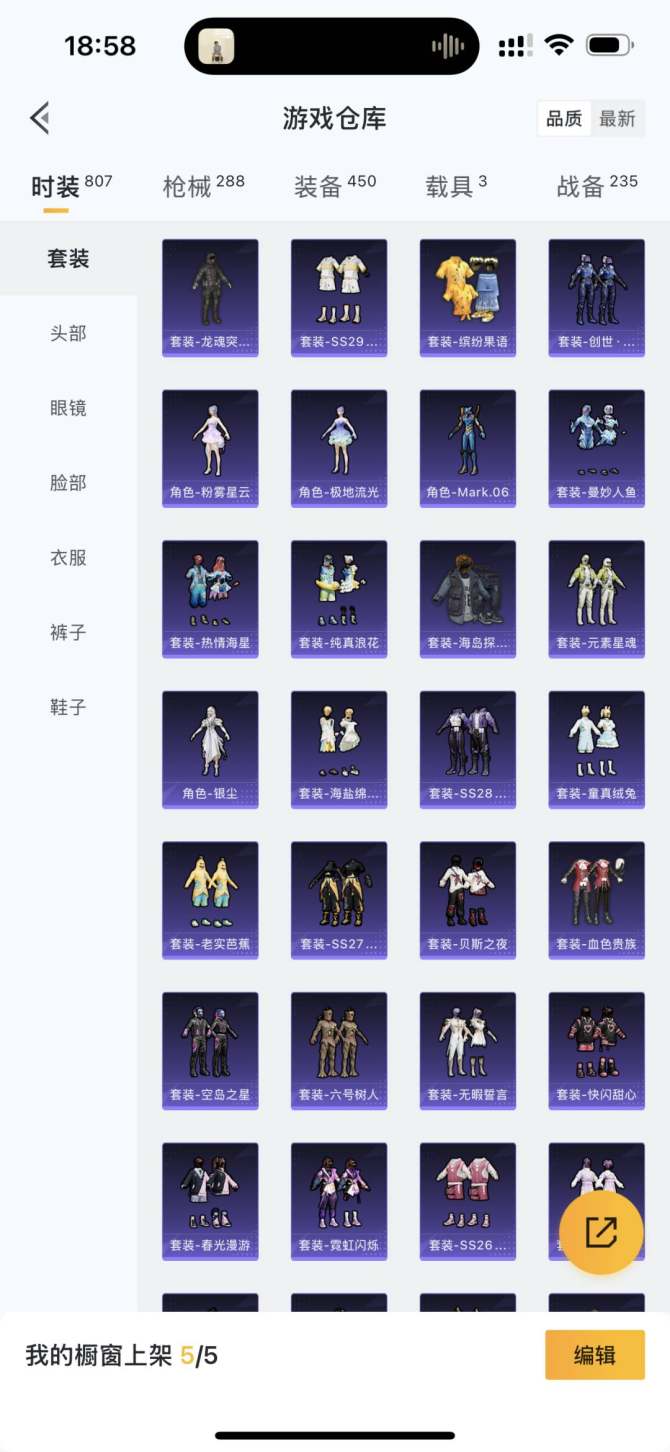This screenshot has height=1452, width=670.
Task: Select the 眼镜 category
Action: click(68, 408)
